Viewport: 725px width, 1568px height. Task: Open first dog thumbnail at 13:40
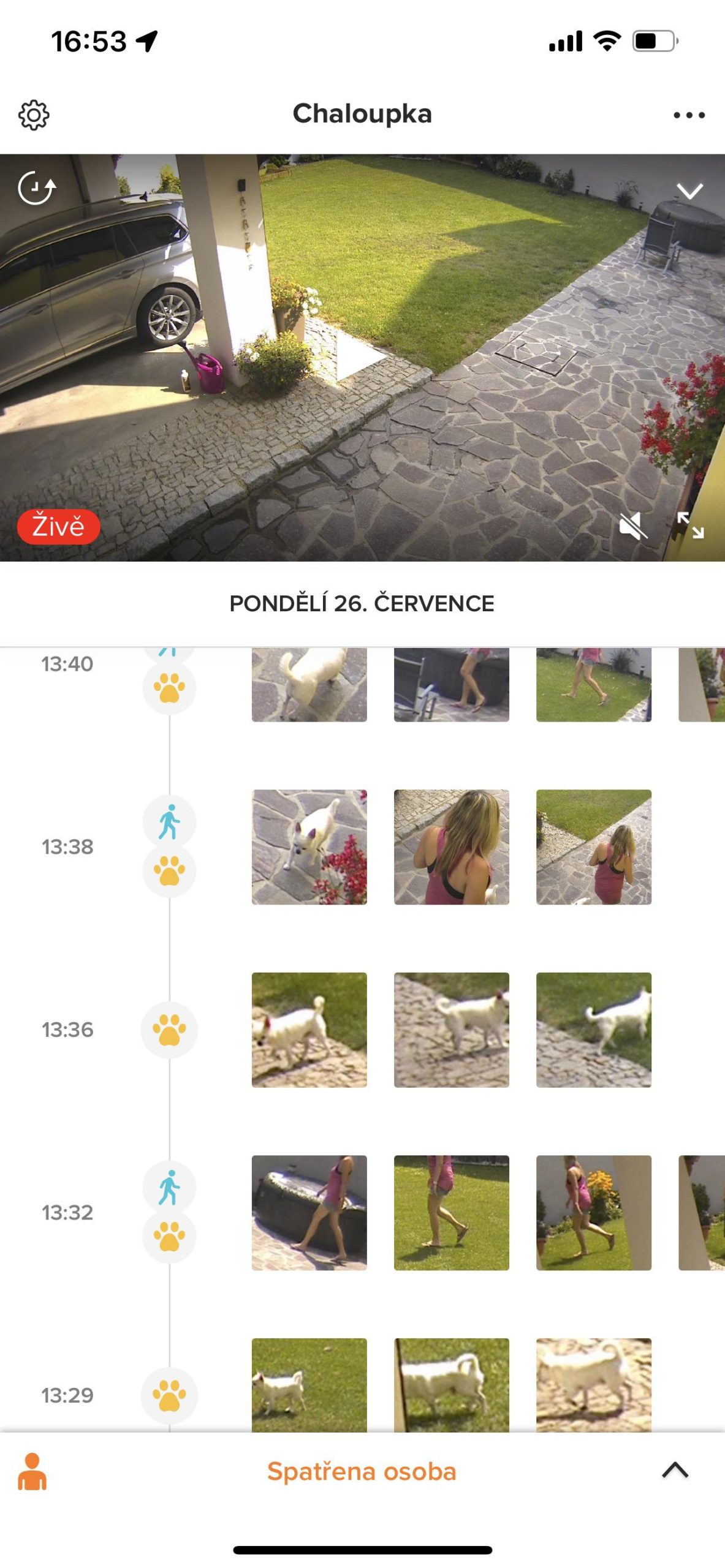(309, 685)
